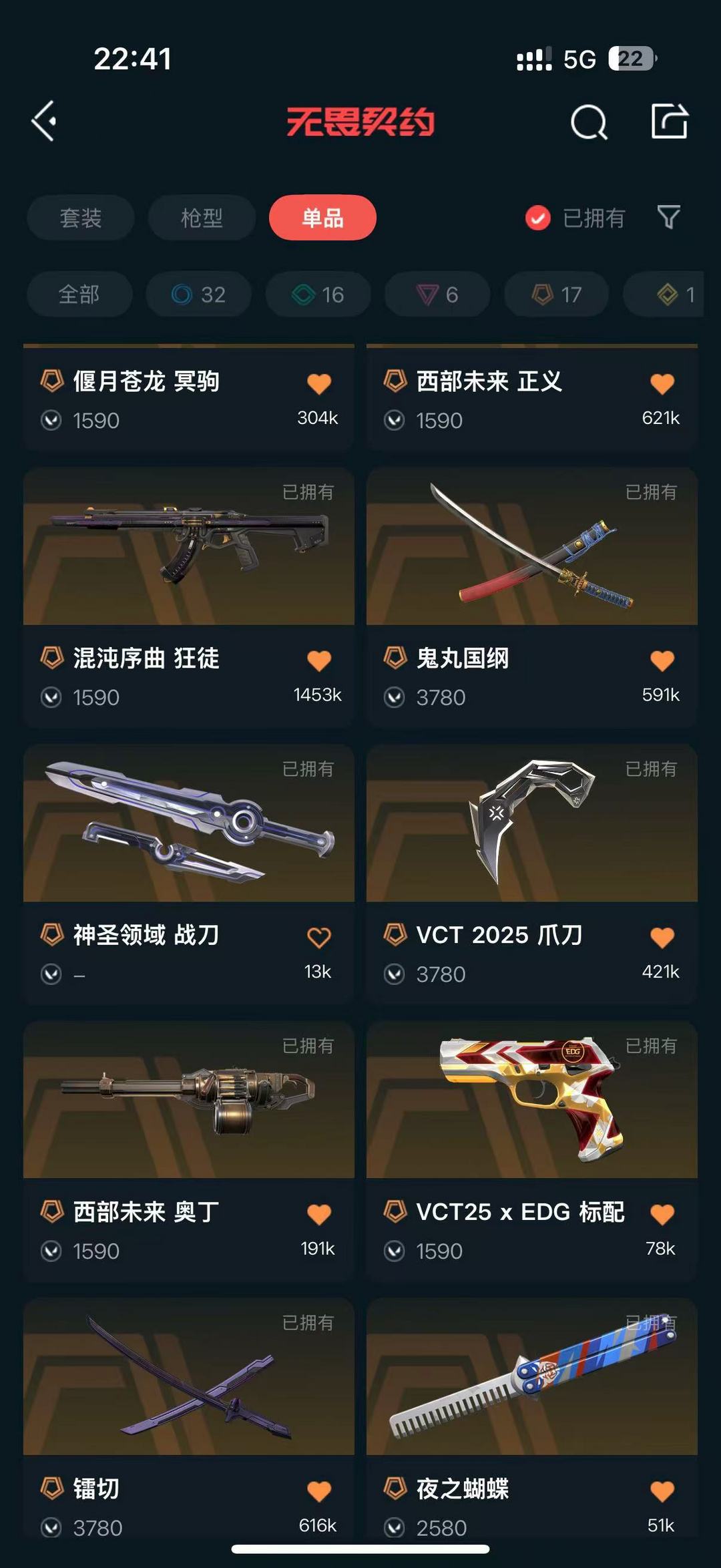This screenshot has width=721, height=1568.
Task: Share this page via share icon
Action: point(670,121)
